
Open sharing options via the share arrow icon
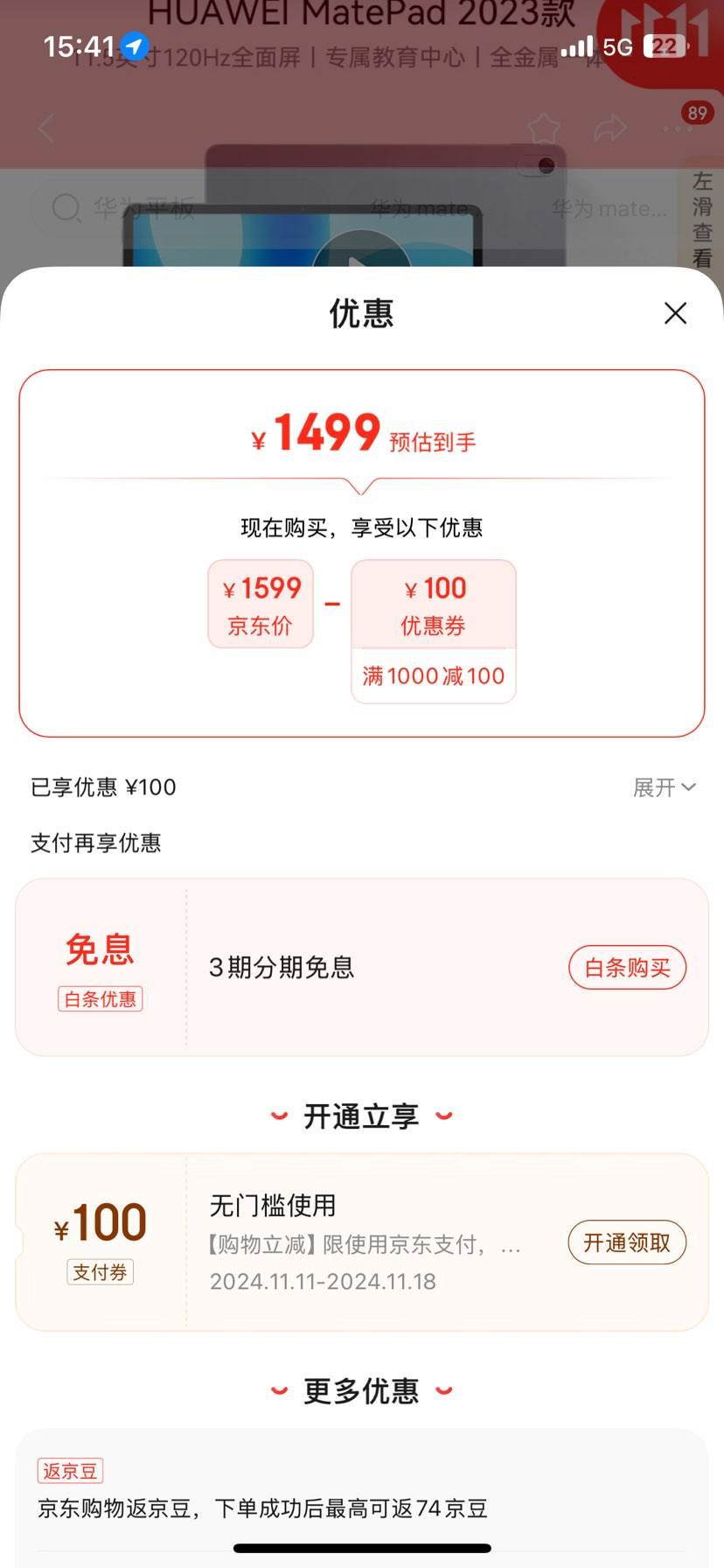pos(612,128)
